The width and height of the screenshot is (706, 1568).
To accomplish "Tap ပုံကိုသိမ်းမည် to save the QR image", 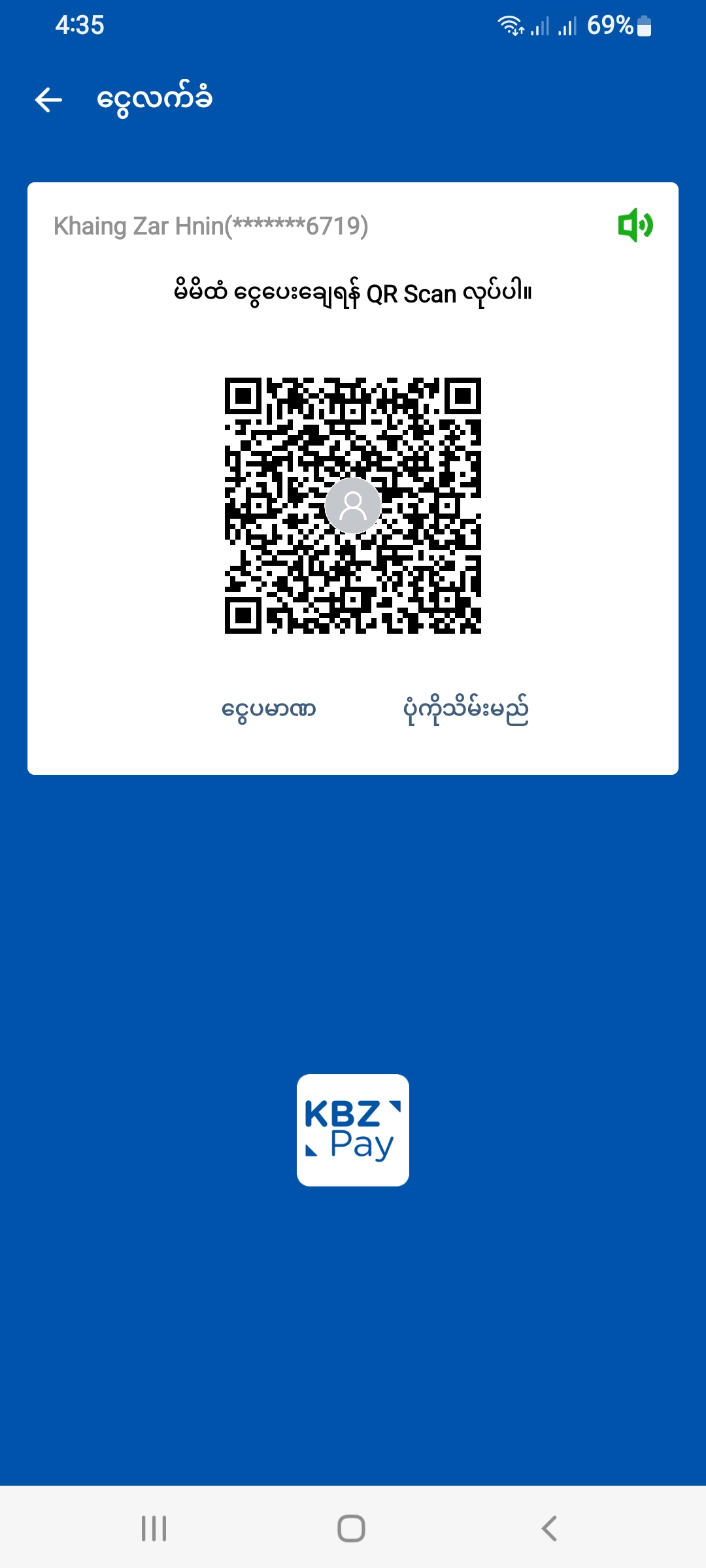I will coord(465,710).
